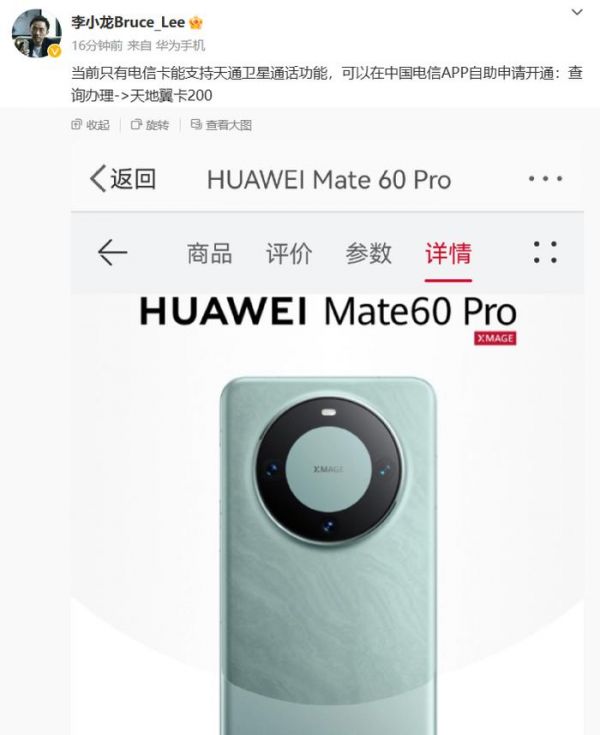Open 李小龙Bruce_Lee's profile picture
Screen dimensions: 600x735
36,35
